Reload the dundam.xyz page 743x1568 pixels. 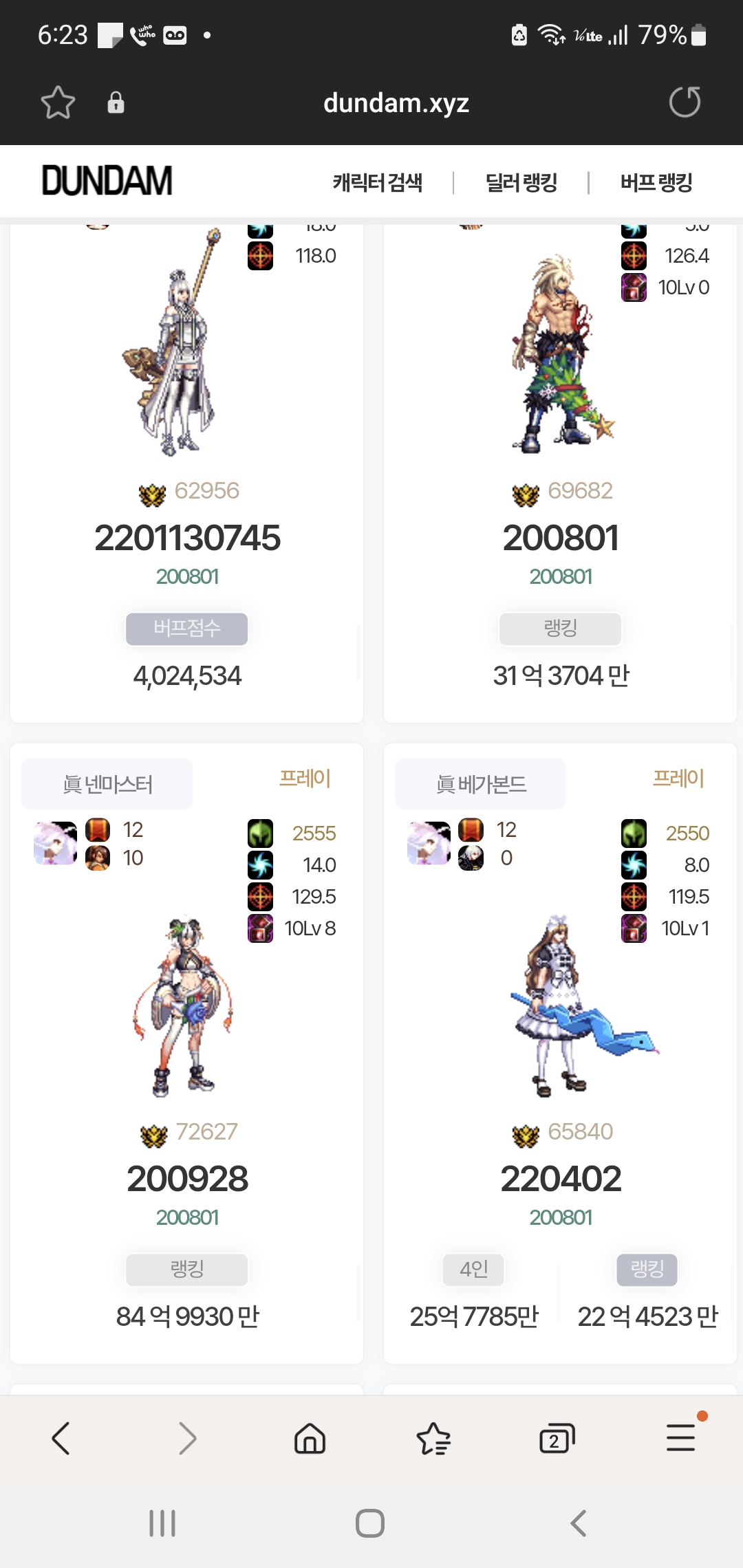pos(685,102)
